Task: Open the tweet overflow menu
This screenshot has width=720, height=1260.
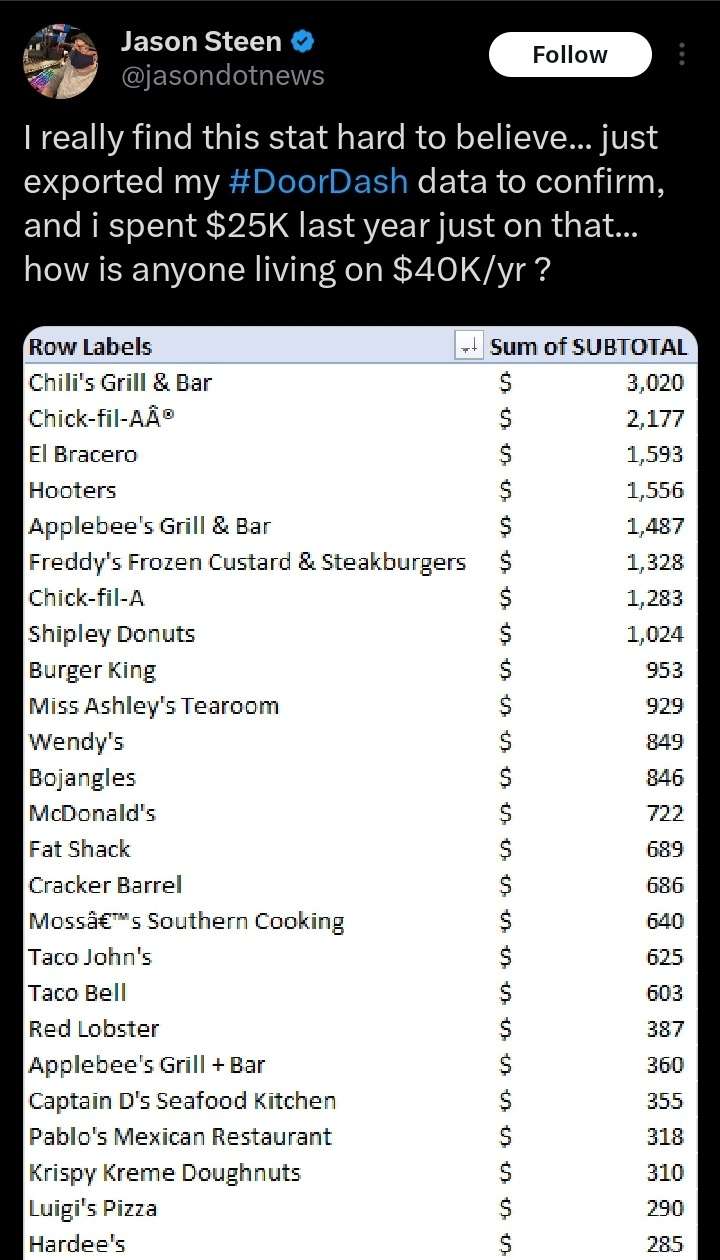Action: (x=682, y=55)
